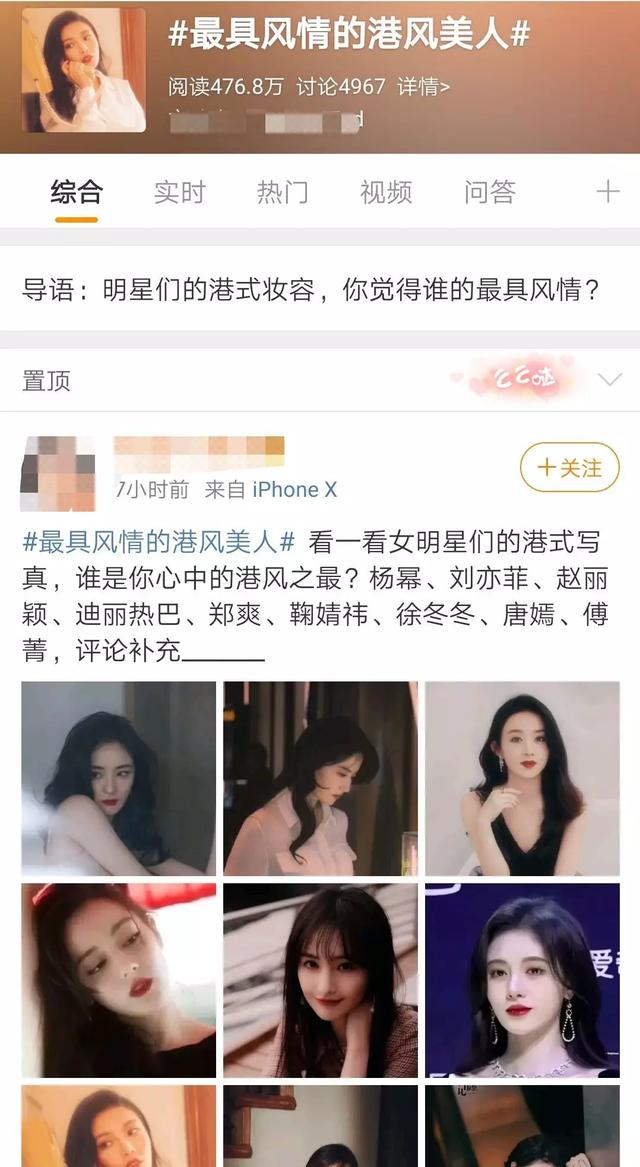Open the hashtag #最具风情的港风美人# in the post
Viewport: 640px width, 1167px height.
point(158,543)
